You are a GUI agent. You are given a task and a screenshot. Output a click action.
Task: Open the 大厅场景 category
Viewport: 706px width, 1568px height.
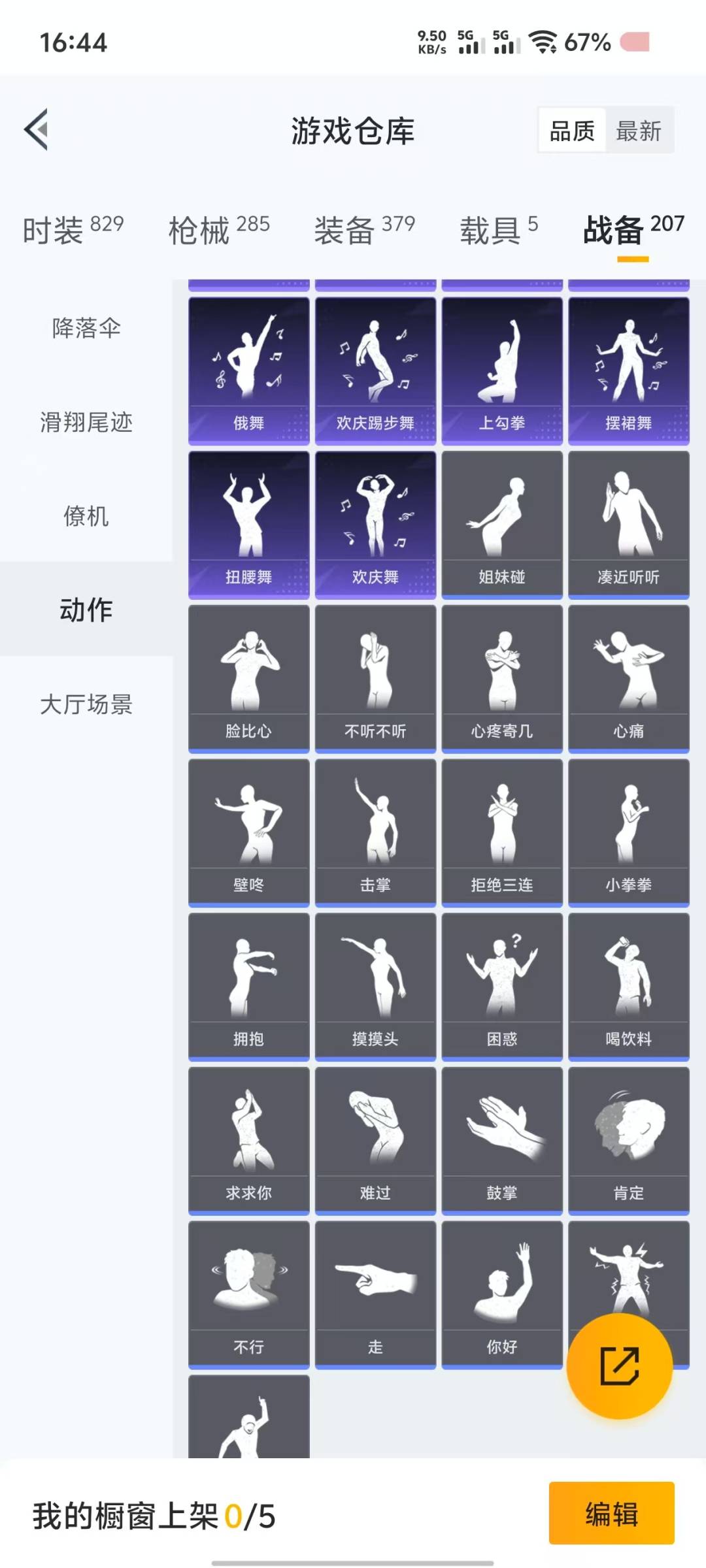(86, 704)
